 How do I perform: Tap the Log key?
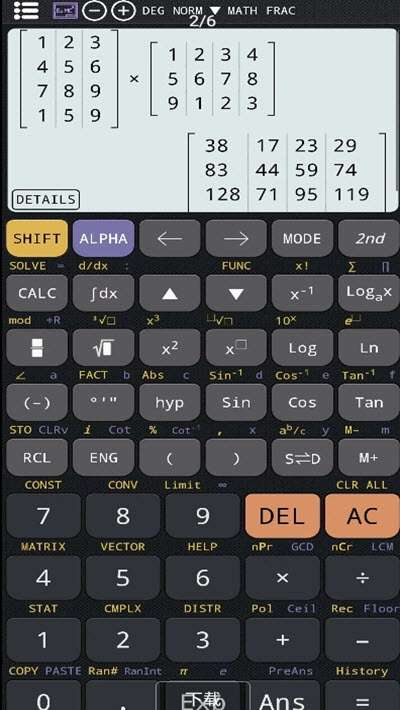[x=302, y=348]
